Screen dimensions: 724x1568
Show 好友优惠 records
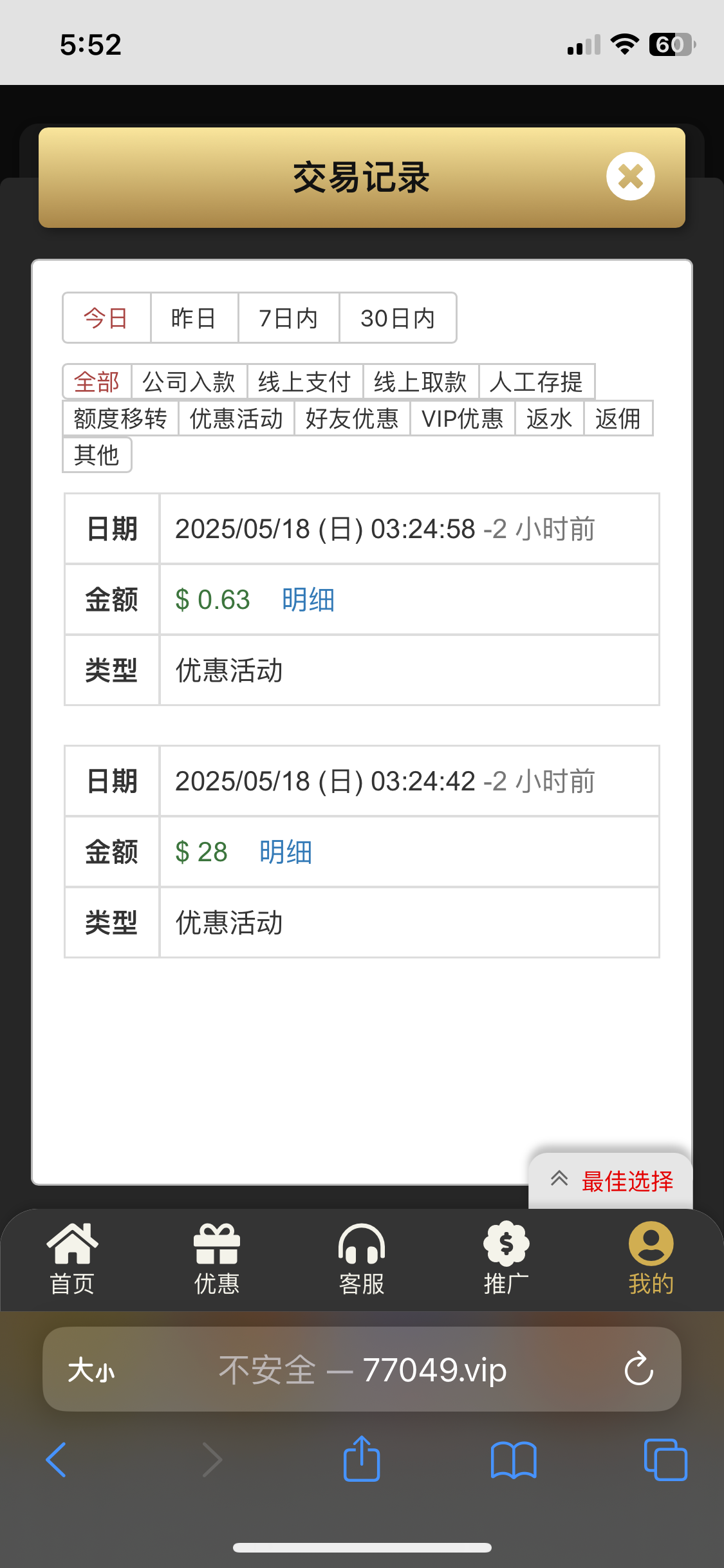[x=352, y=418]
